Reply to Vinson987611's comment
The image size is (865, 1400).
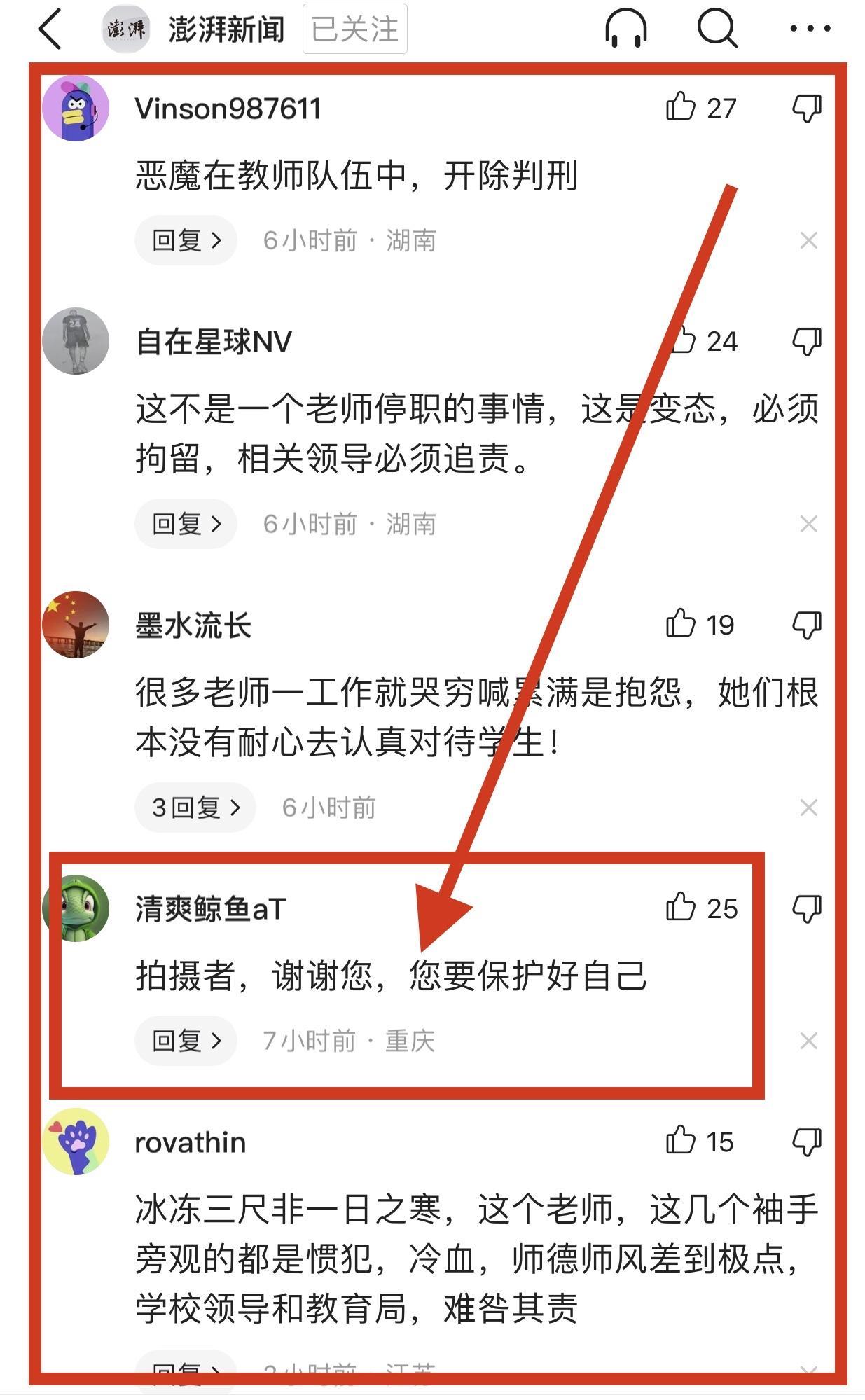point(186,240)
